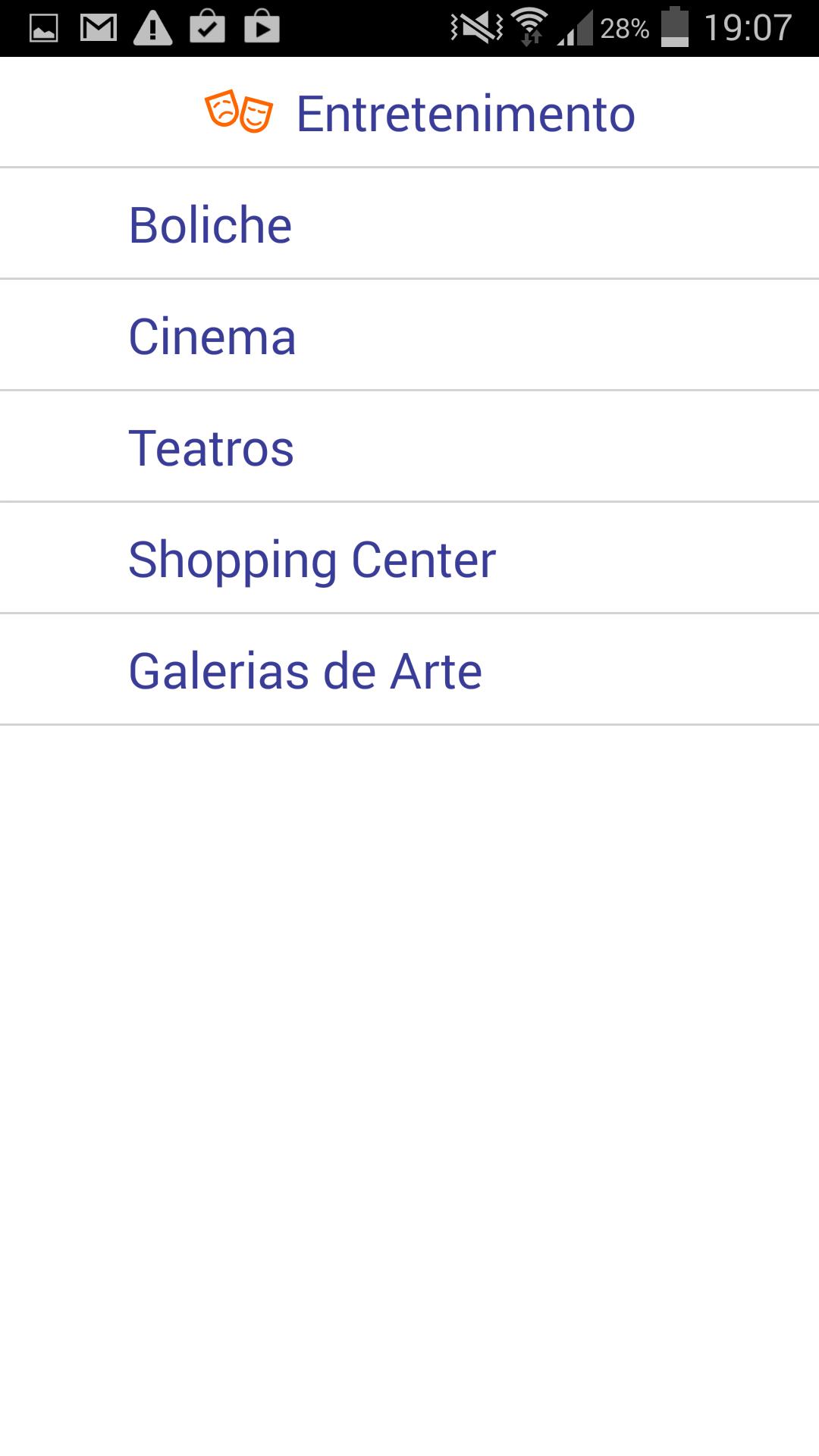Tap Galerias de Arte
The image size is (819, 1456).
[x=409, y=670]
